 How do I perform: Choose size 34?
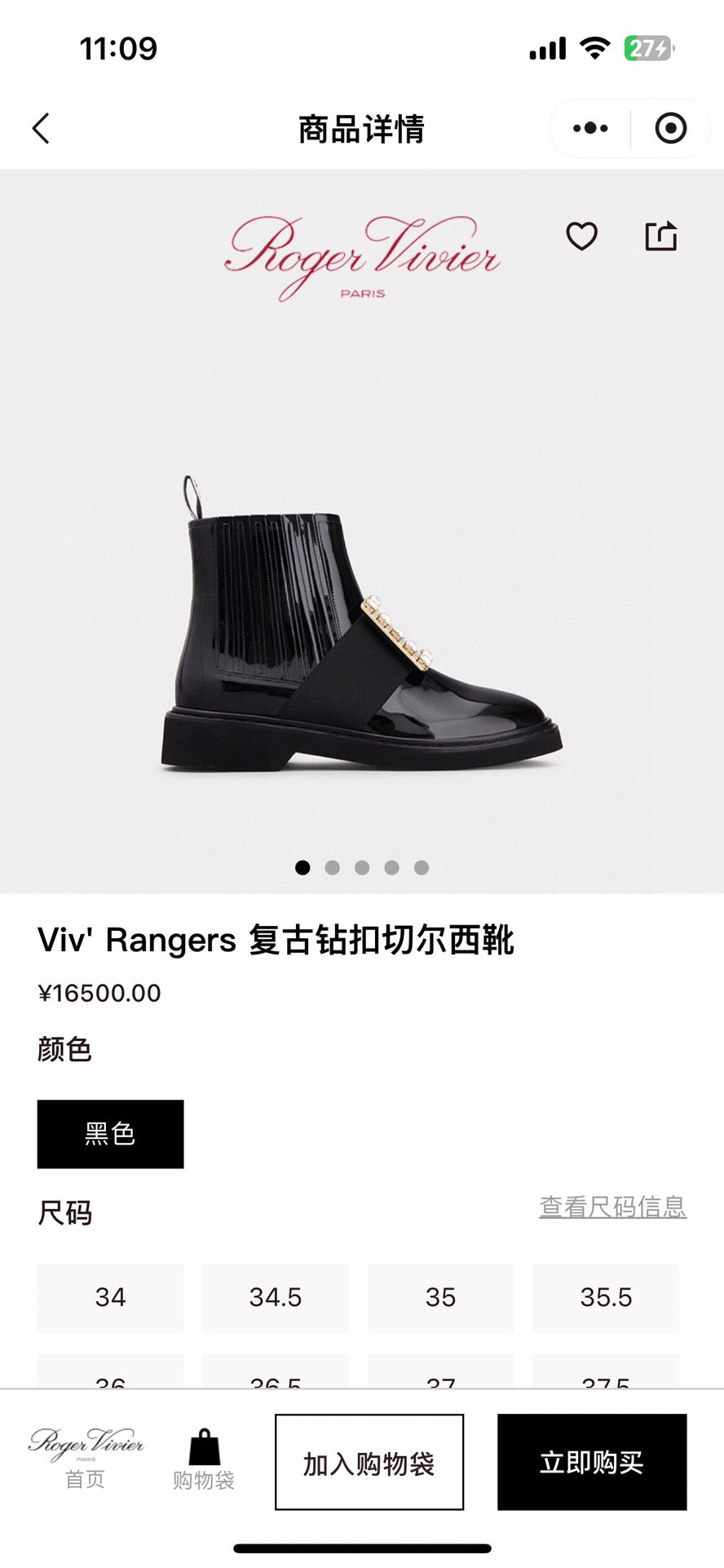(110, 1297)
